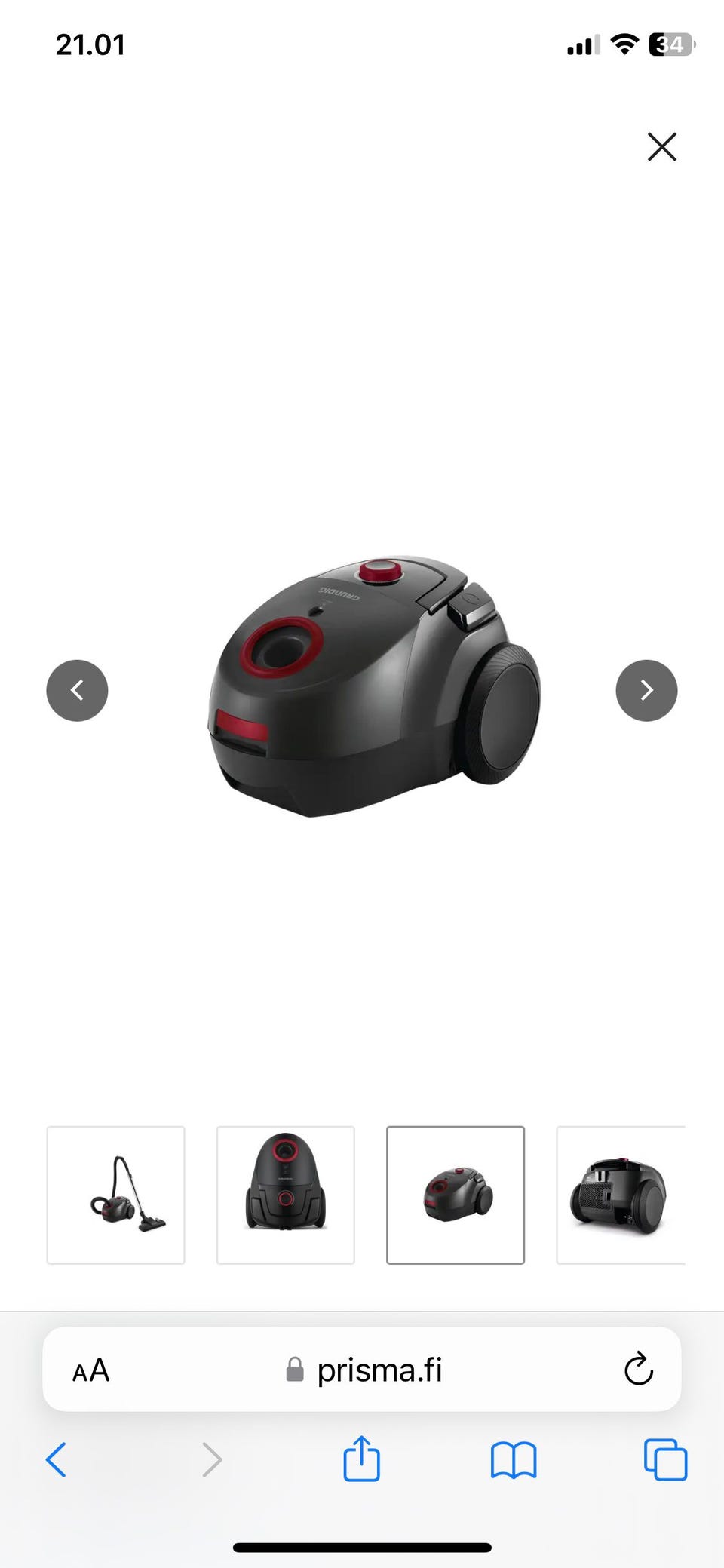Select the thumbnail with hose and nozzle
Image resolution: width=724 pixels, height=1568 pixels.
tap(115, 1195)
